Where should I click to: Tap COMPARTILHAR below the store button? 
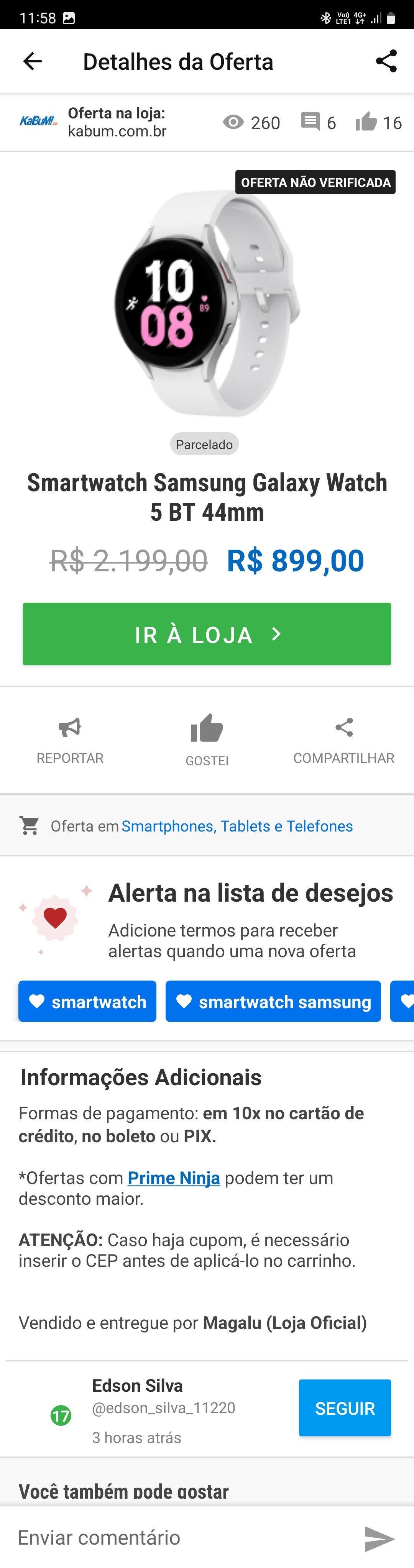pos(344,740)
